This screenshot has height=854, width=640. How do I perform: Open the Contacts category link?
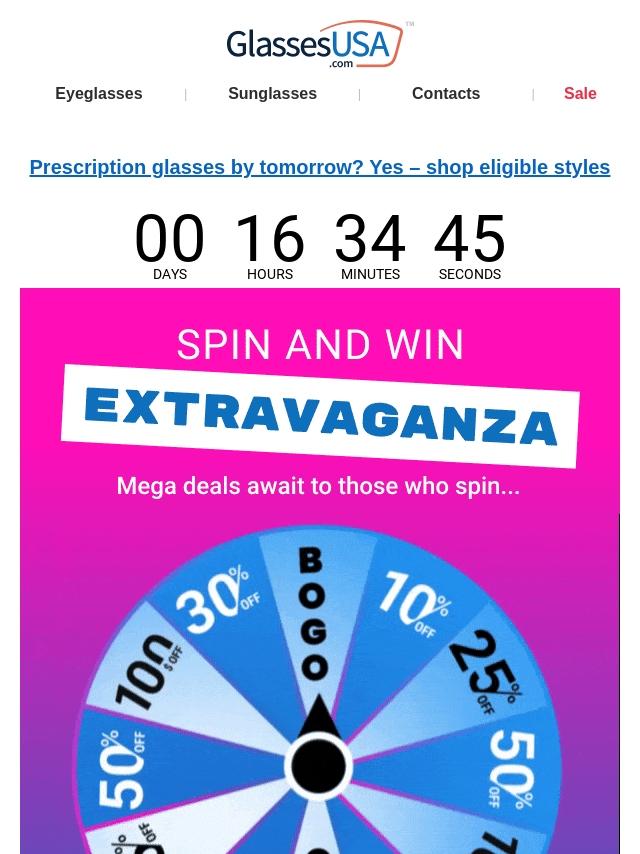pos(445,94)
